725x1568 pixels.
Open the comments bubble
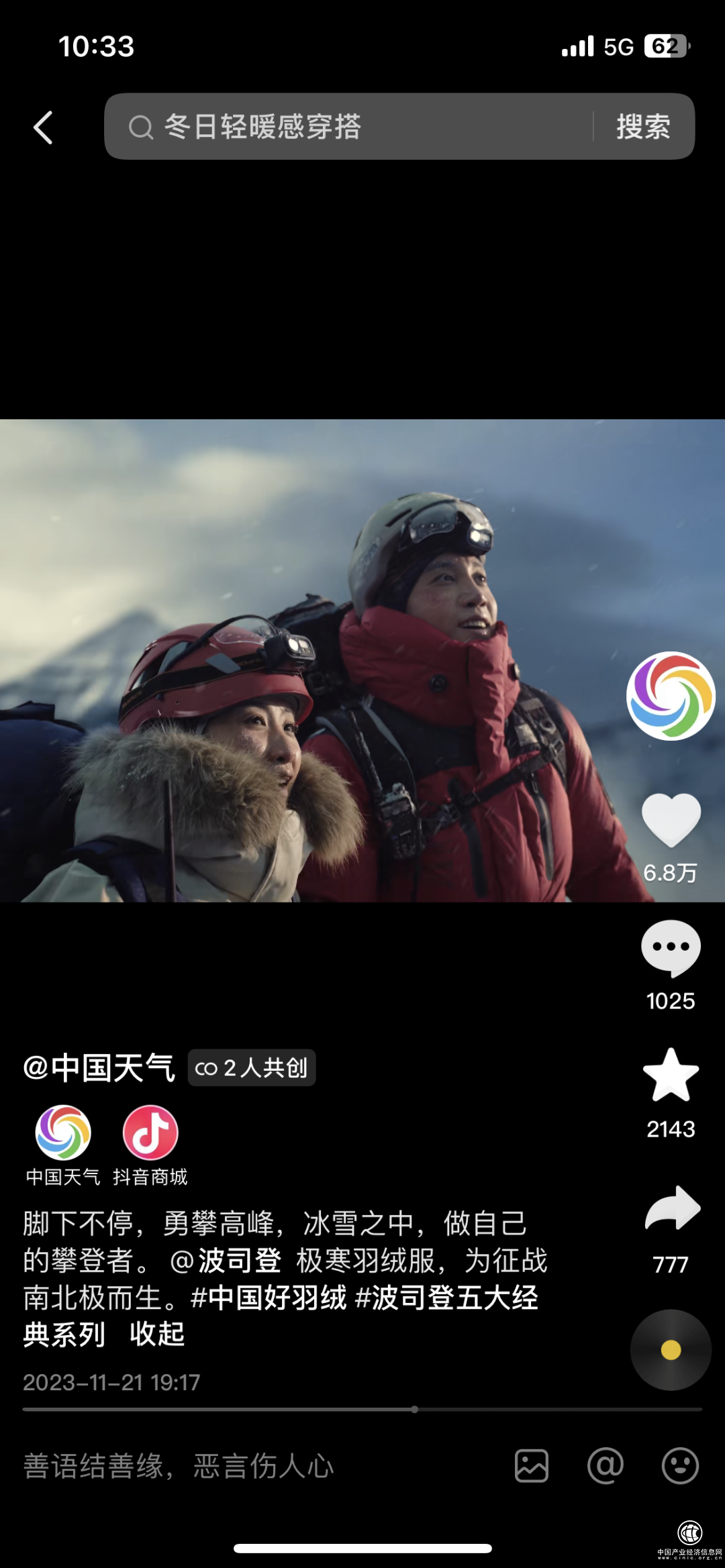[671, 947]
